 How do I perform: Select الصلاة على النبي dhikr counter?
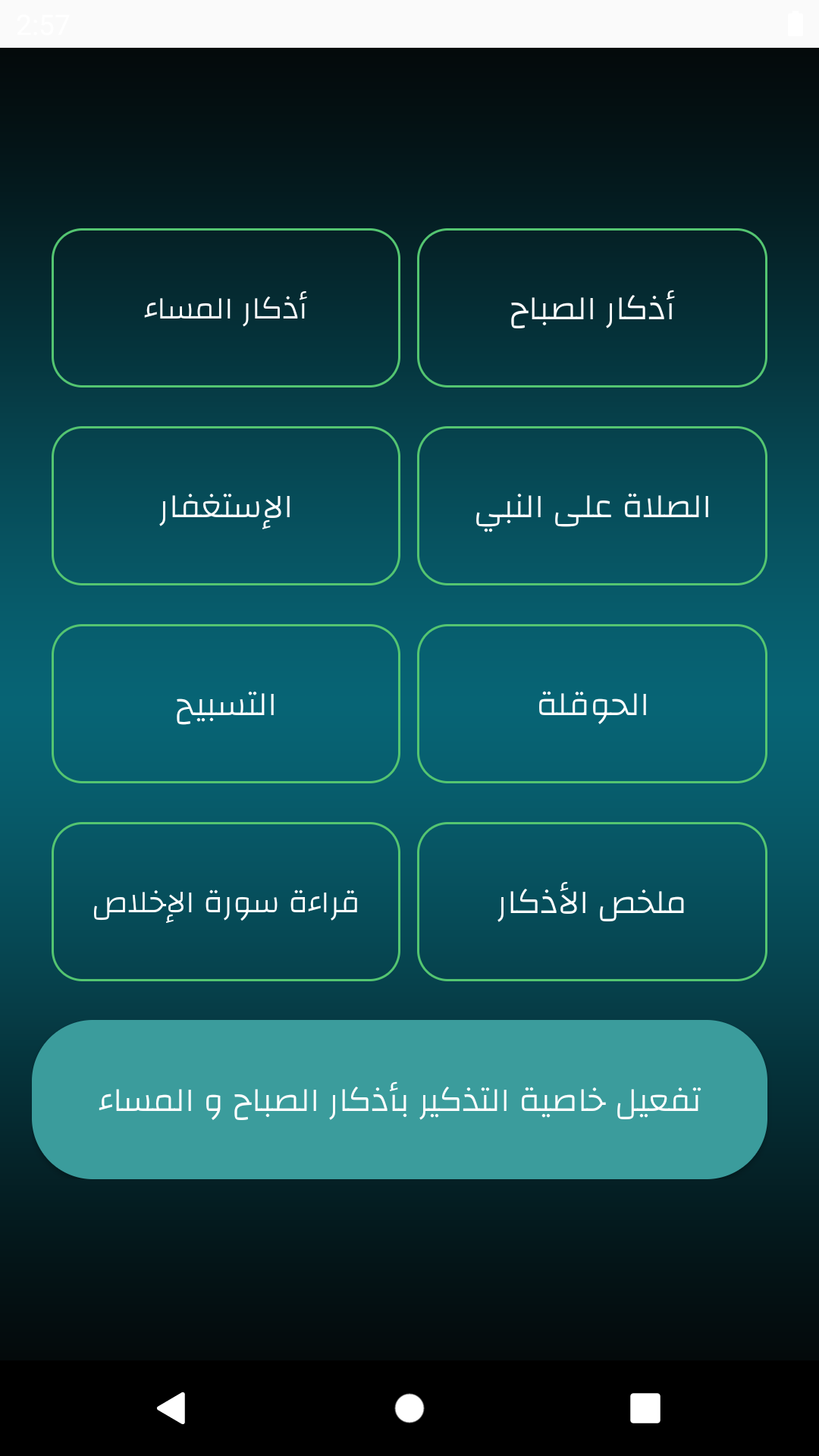pos(591,506)
